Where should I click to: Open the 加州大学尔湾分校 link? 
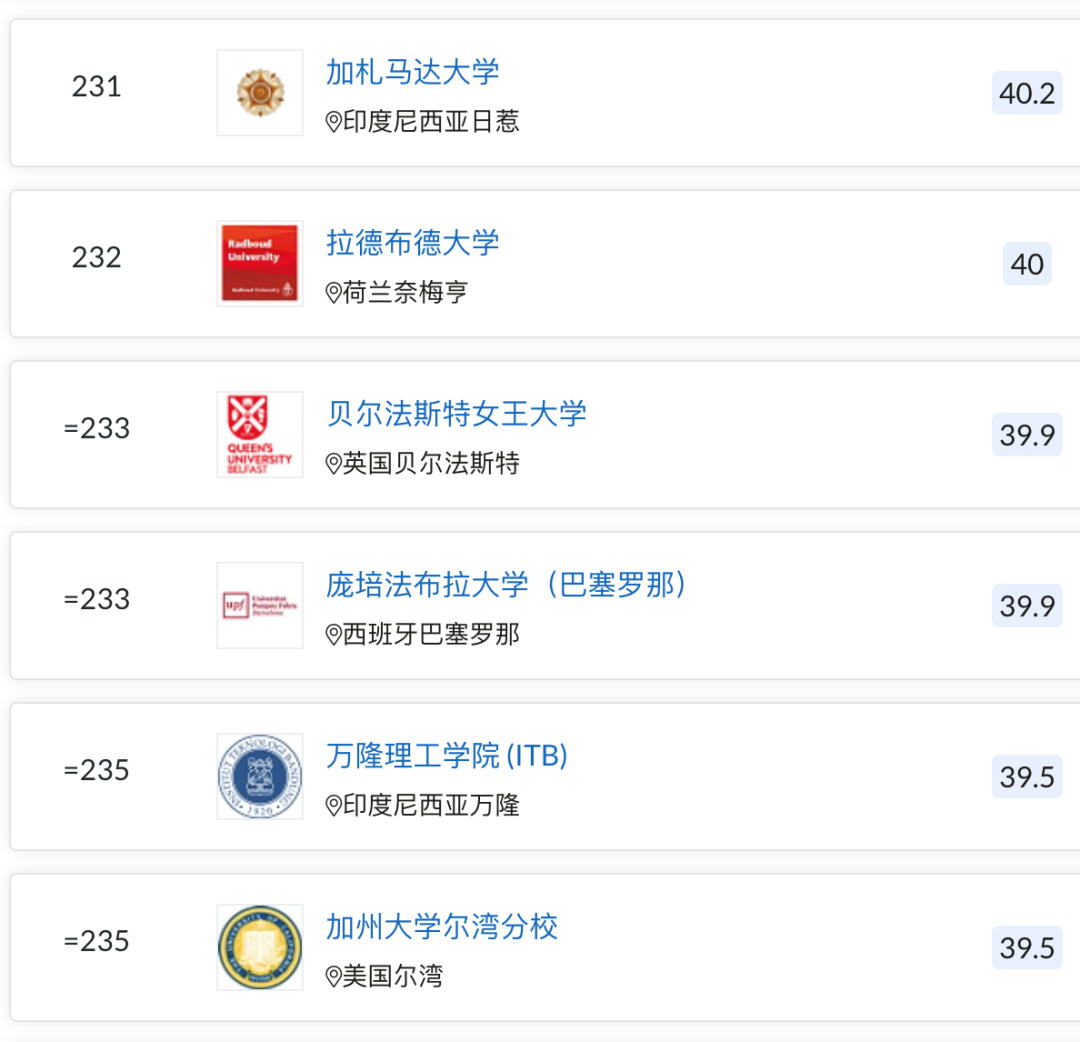[441, 927]
